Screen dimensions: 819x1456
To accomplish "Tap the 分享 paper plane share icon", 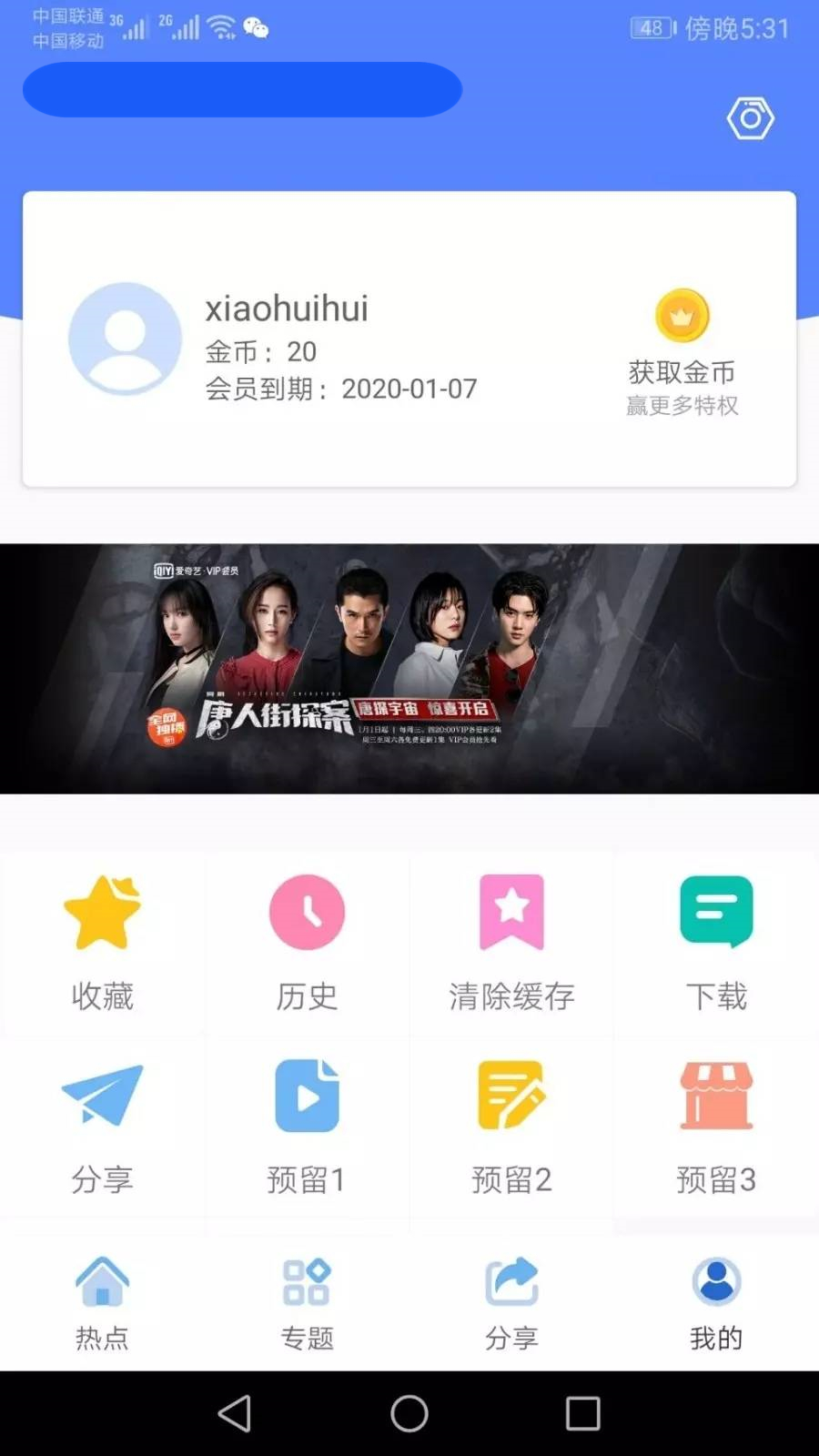I will tap(102, 1098).
